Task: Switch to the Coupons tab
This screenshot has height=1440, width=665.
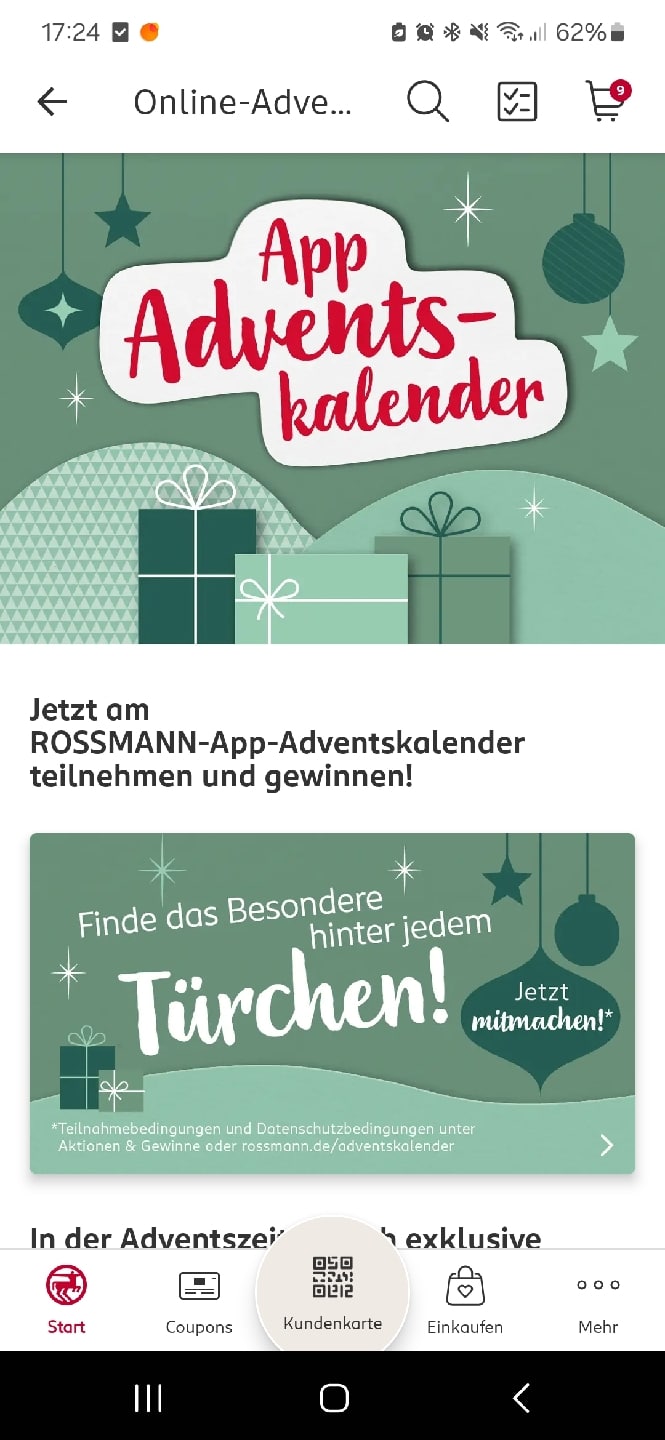Action: point(199,1301)
